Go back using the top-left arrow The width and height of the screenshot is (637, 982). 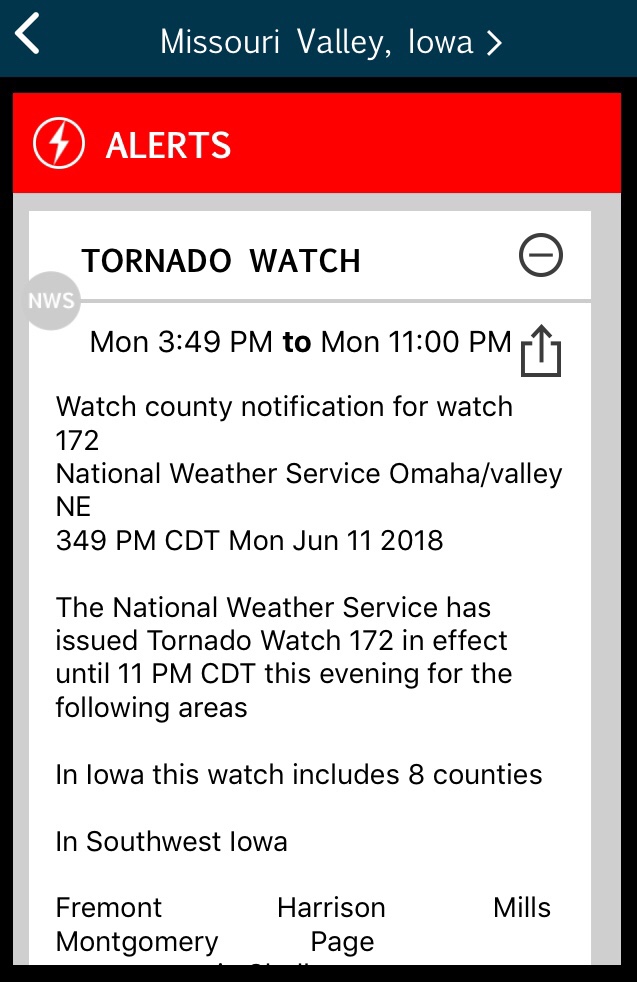(x=28, y=36)
